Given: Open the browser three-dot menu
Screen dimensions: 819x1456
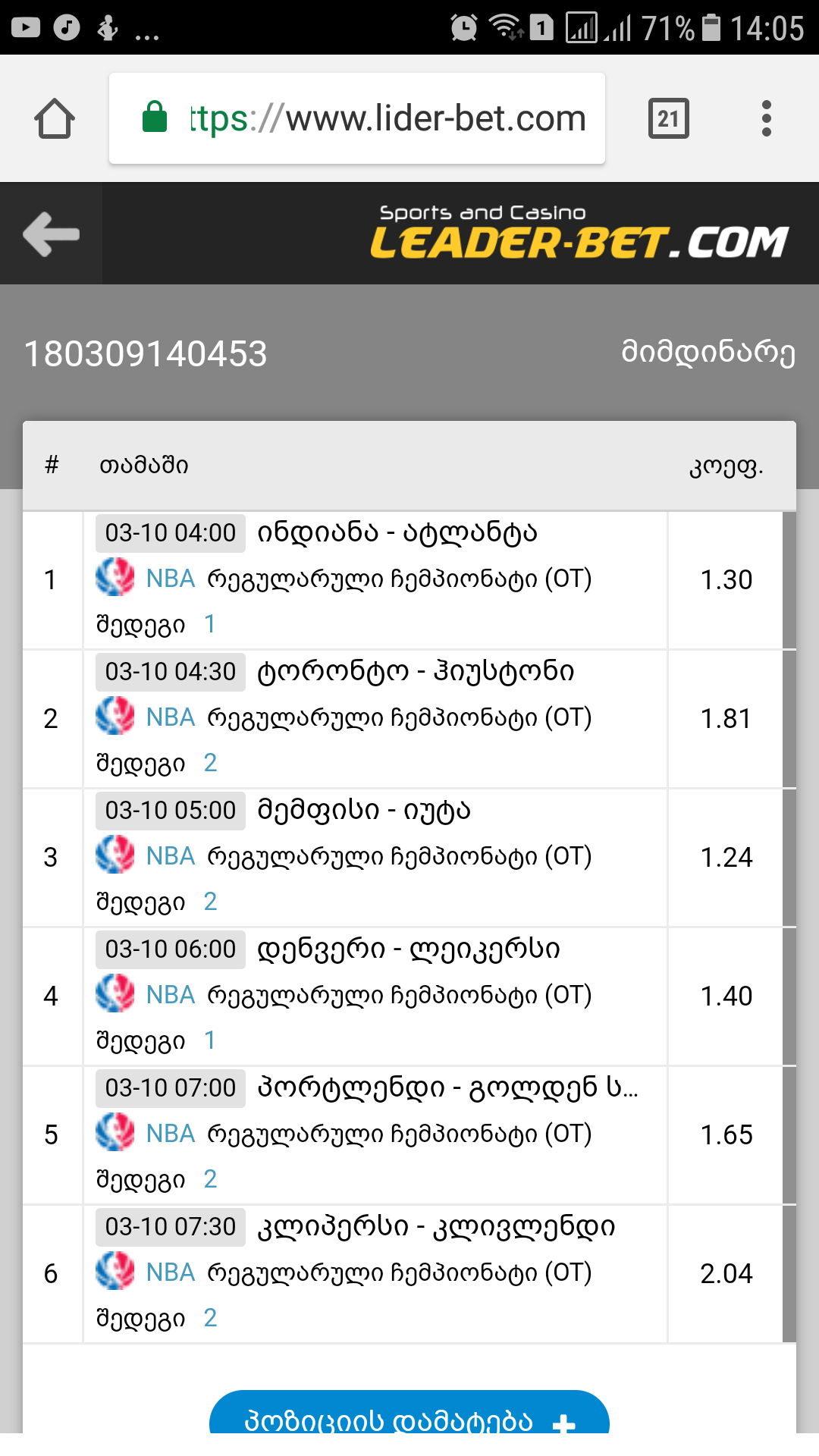Looking at the screenshot, I should (766, 118).
